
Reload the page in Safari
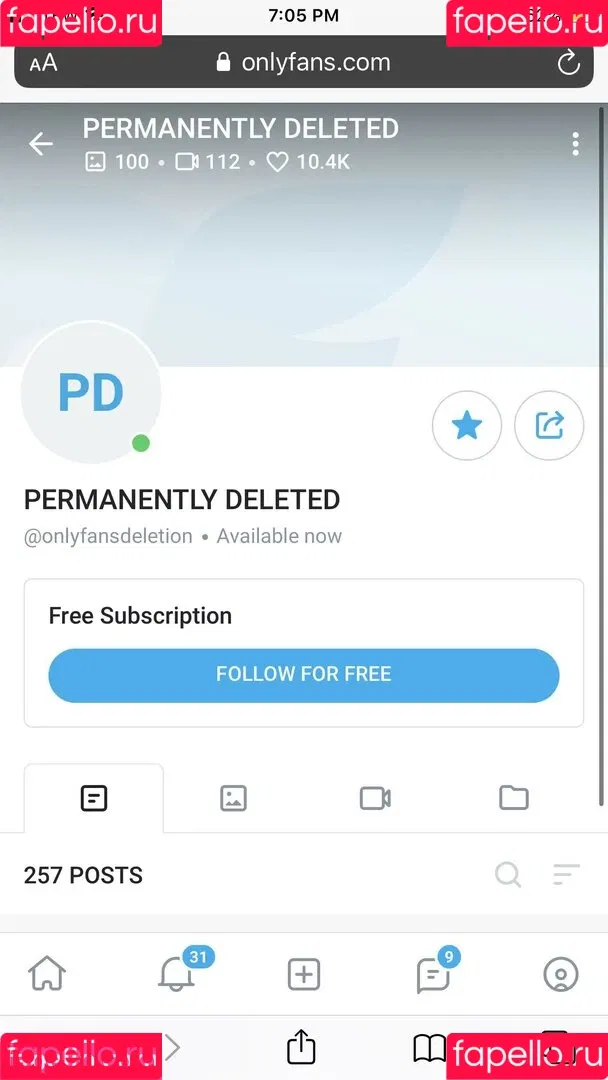tap(568, 64)
